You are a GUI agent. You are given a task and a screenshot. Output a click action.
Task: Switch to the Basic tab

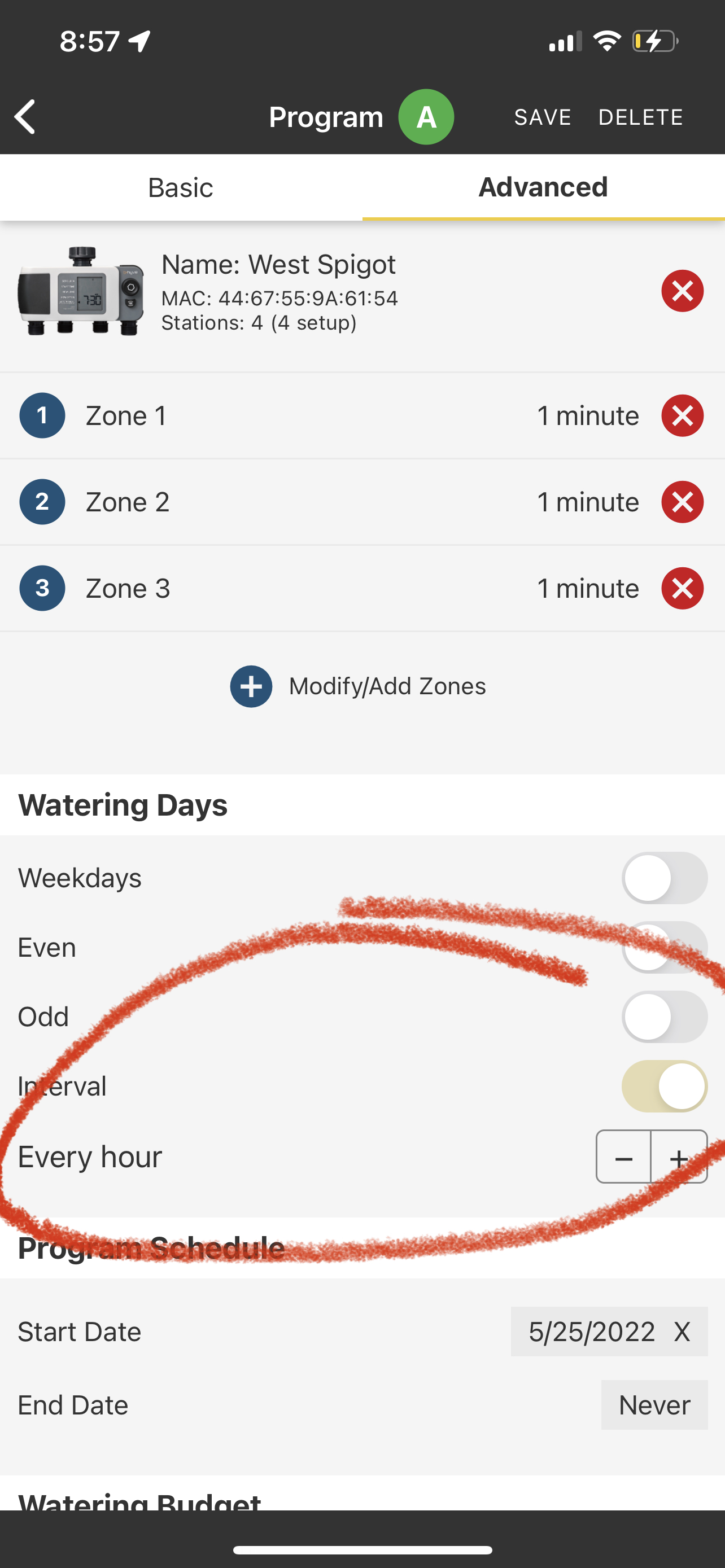[181, 187]
